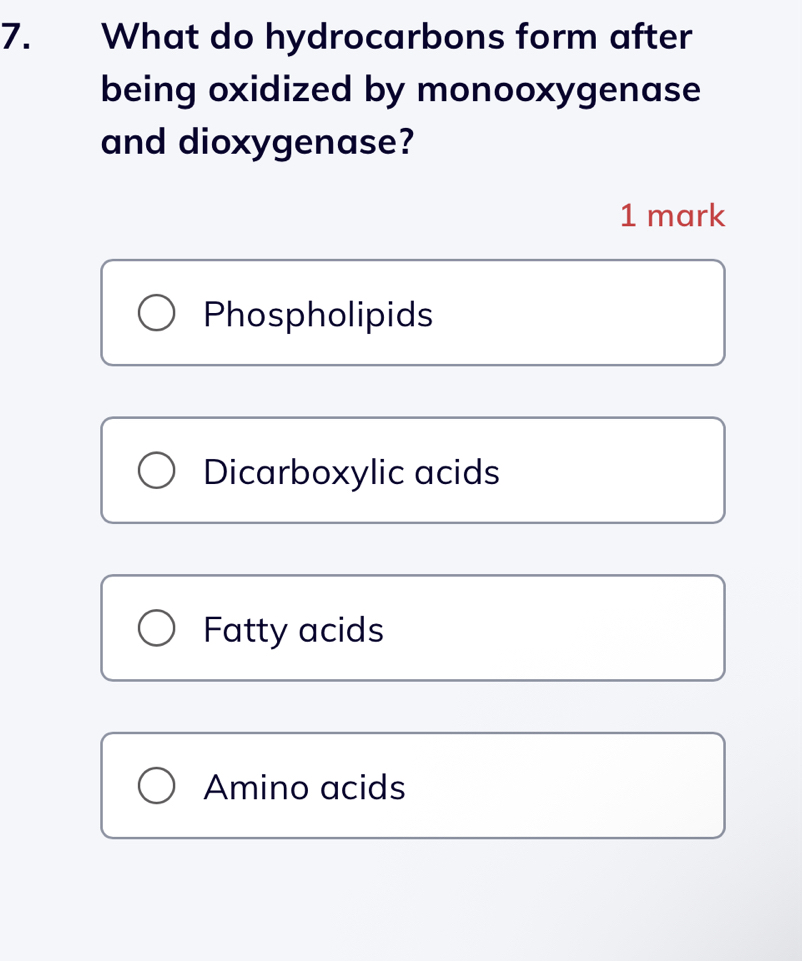The image size is (802, 961).
Task: Click the Phospholipids option label text
Action: (317, 314)
